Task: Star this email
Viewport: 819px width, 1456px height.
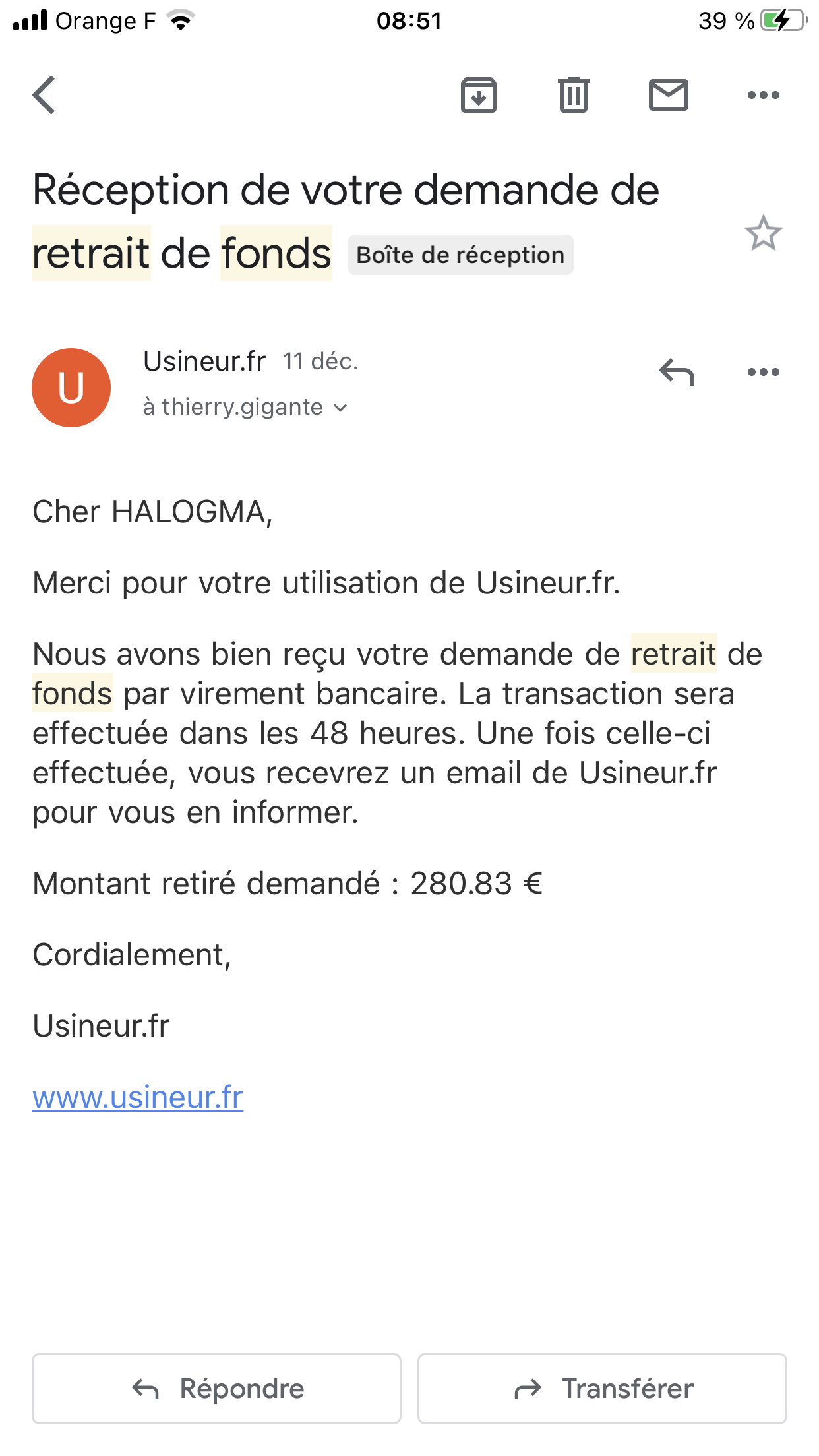Action: coord(763,233)
